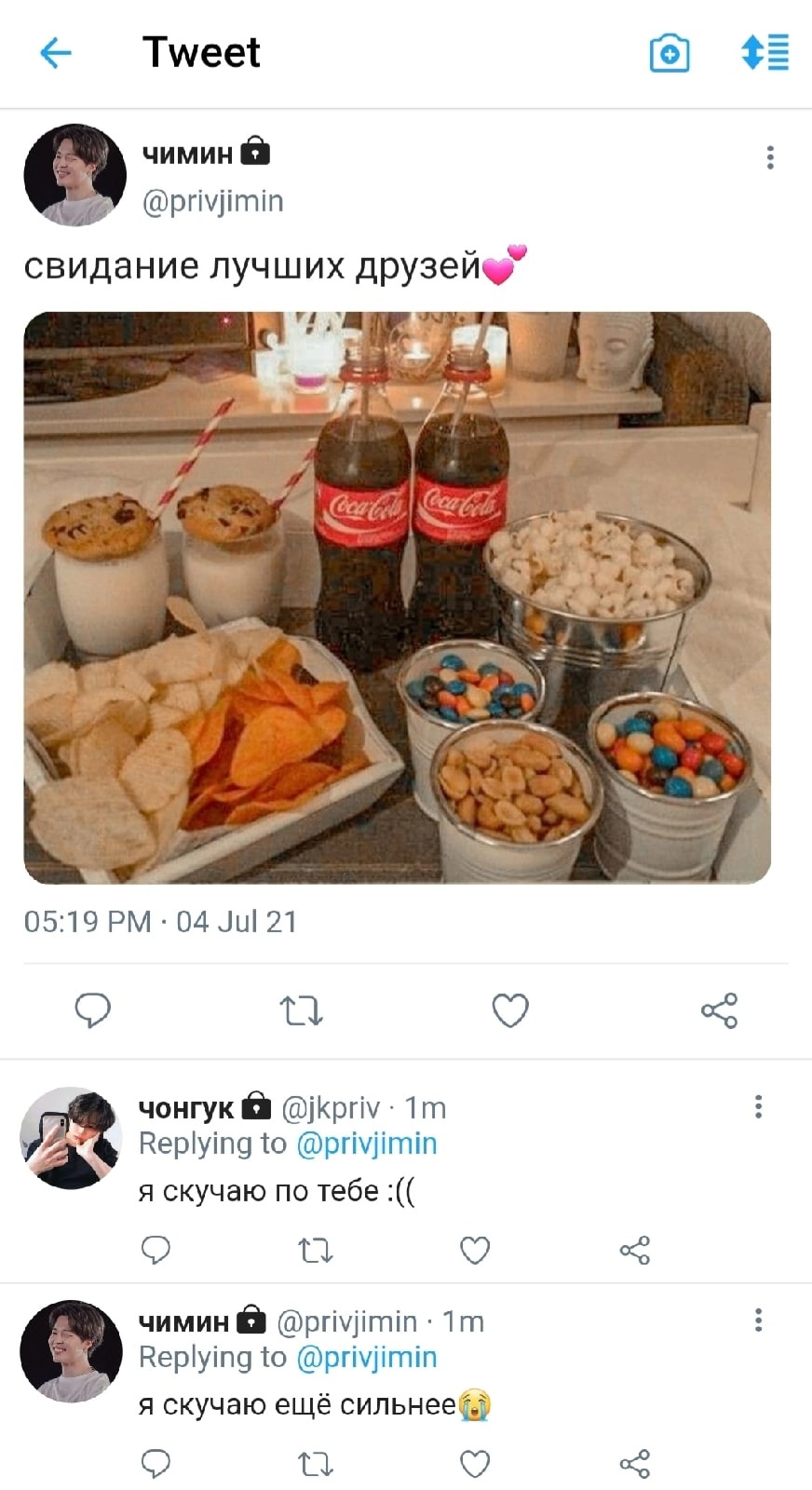Open the snacks photo in the tweet
Image resolution: width=812 pixels, height=1490 pixels.
click(397, 597)
